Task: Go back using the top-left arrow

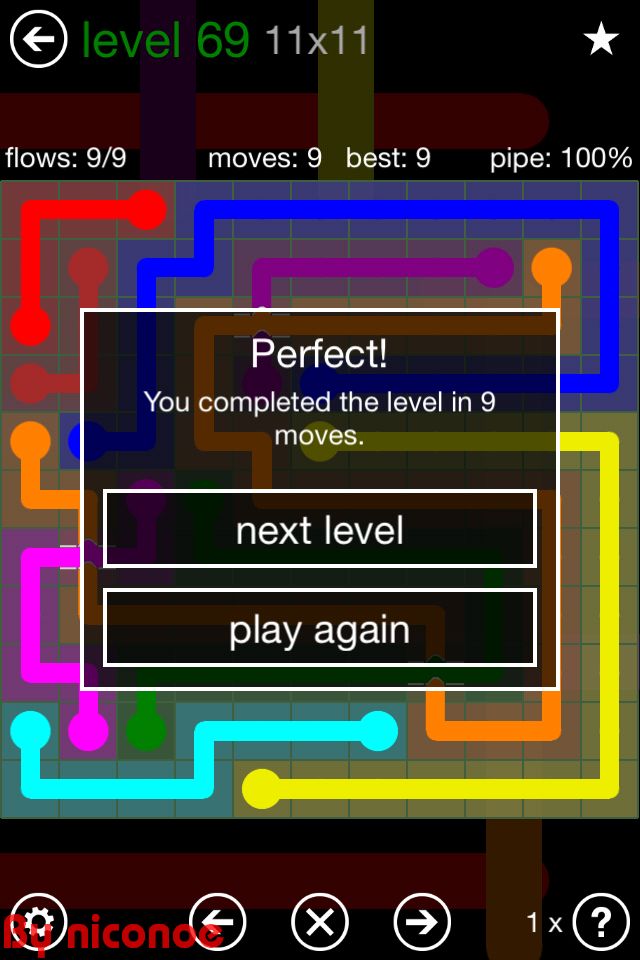Action: pos(38,40)
